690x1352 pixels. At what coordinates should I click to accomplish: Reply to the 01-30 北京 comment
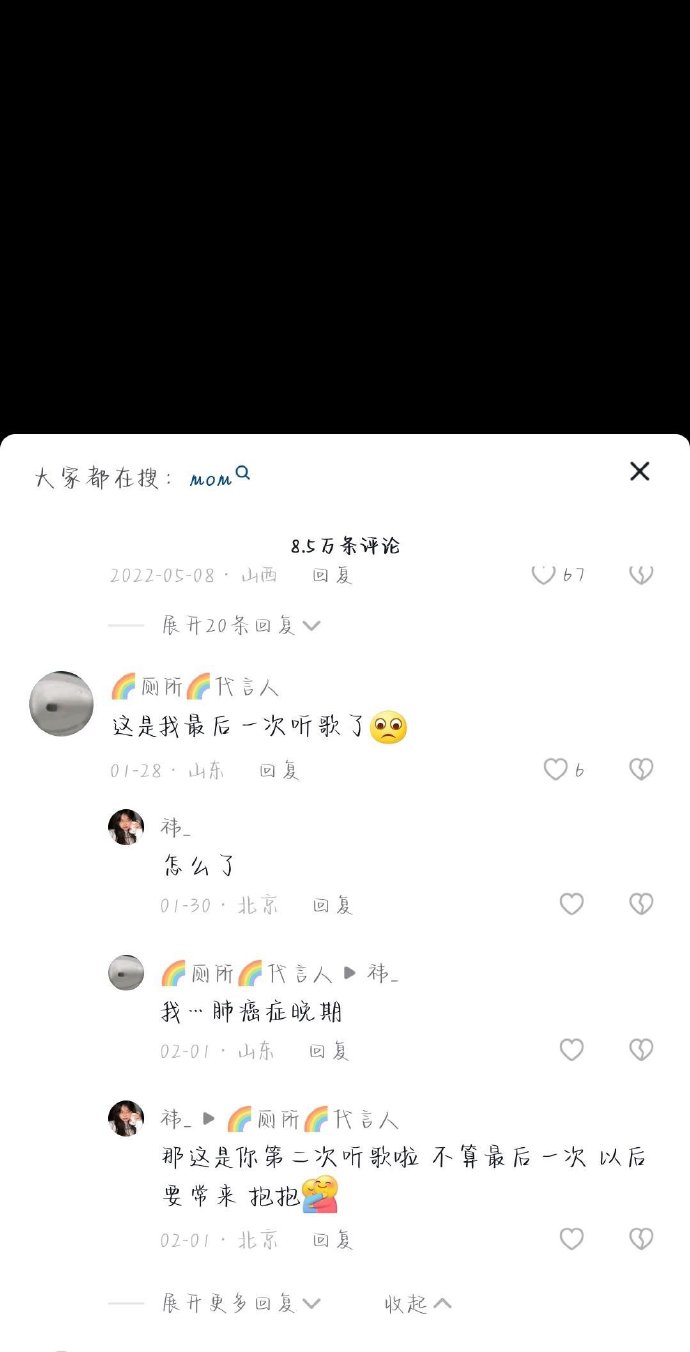pyautogui.click(x=332, y=906)
